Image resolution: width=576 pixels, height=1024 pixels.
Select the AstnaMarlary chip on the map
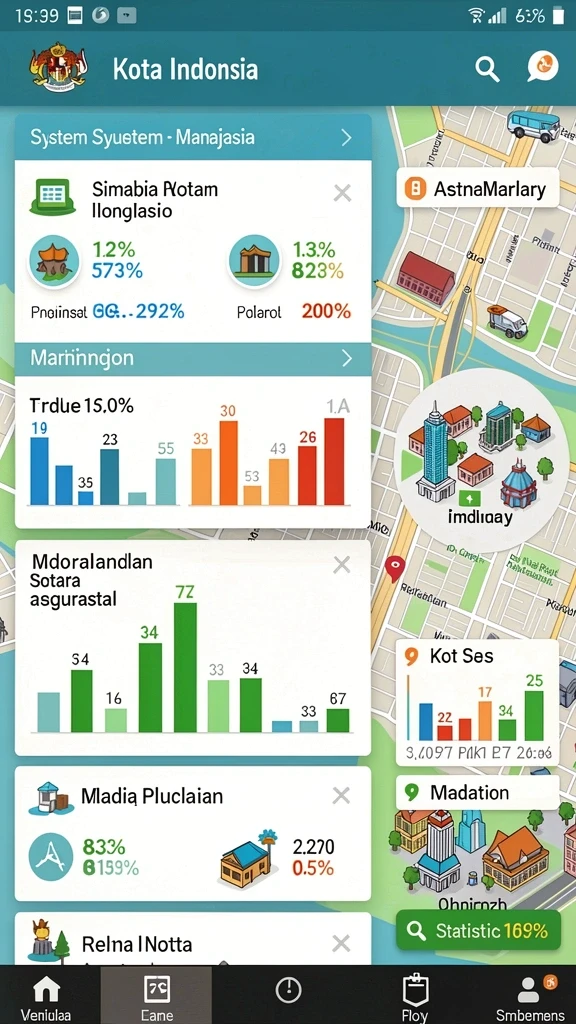click(x=478, y=189)
